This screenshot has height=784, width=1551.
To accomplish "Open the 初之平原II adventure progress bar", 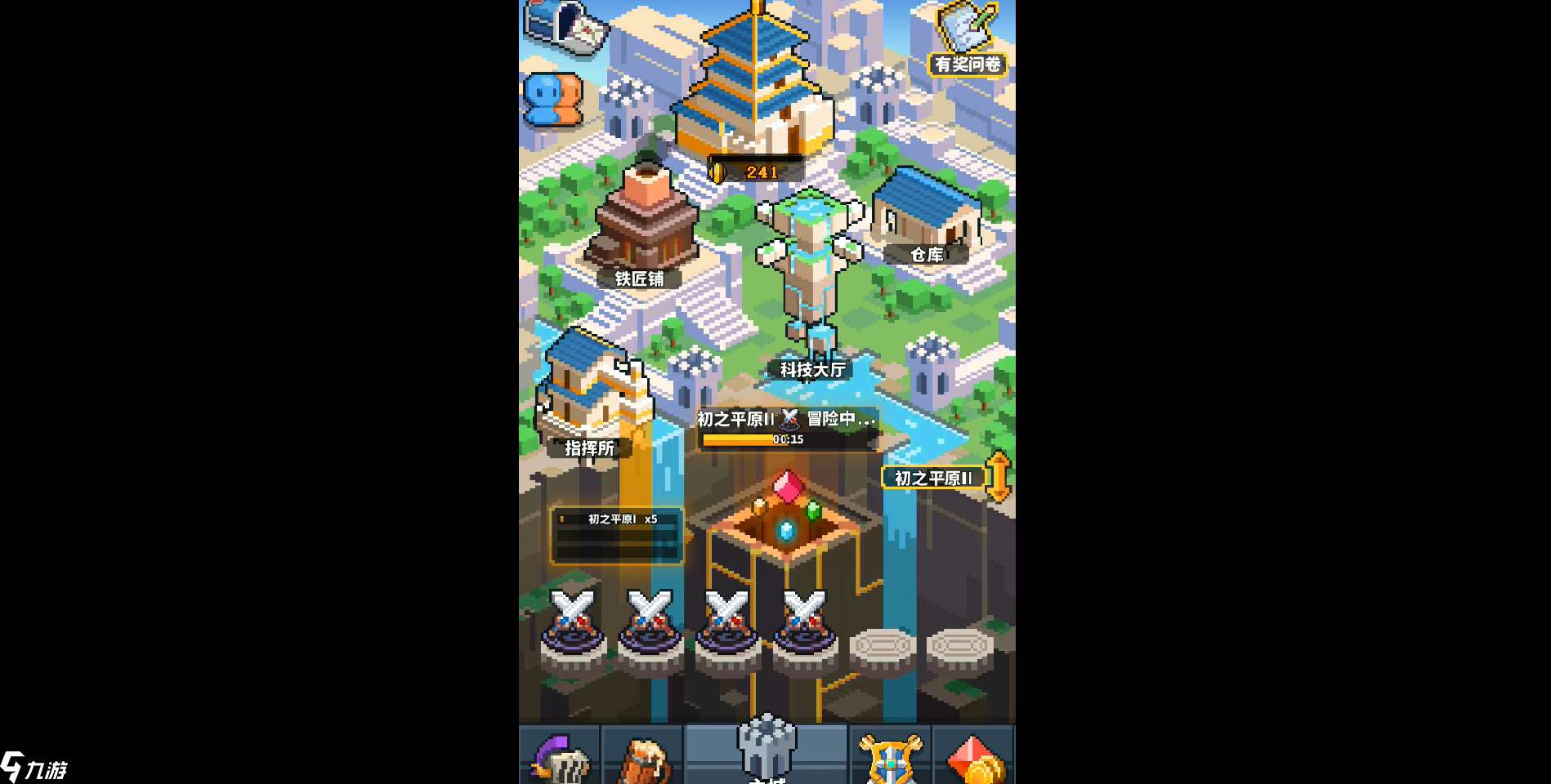I will [x=787, y=429].
